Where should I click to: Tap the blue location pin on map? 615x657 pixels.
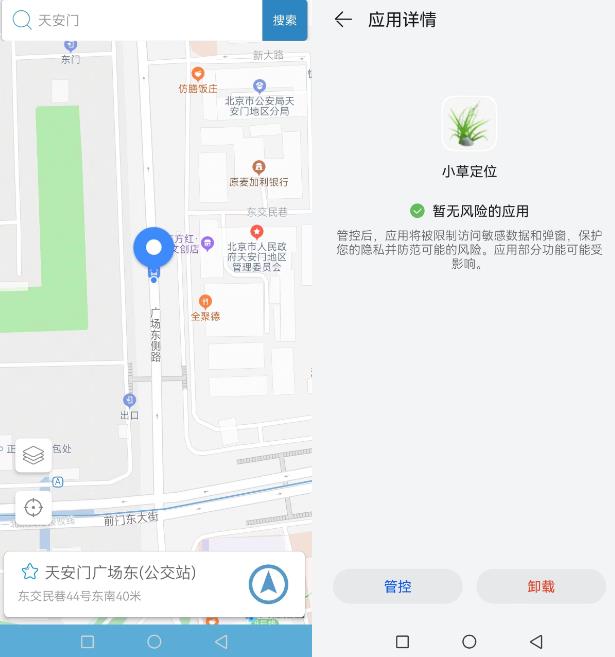click(154, 247)
